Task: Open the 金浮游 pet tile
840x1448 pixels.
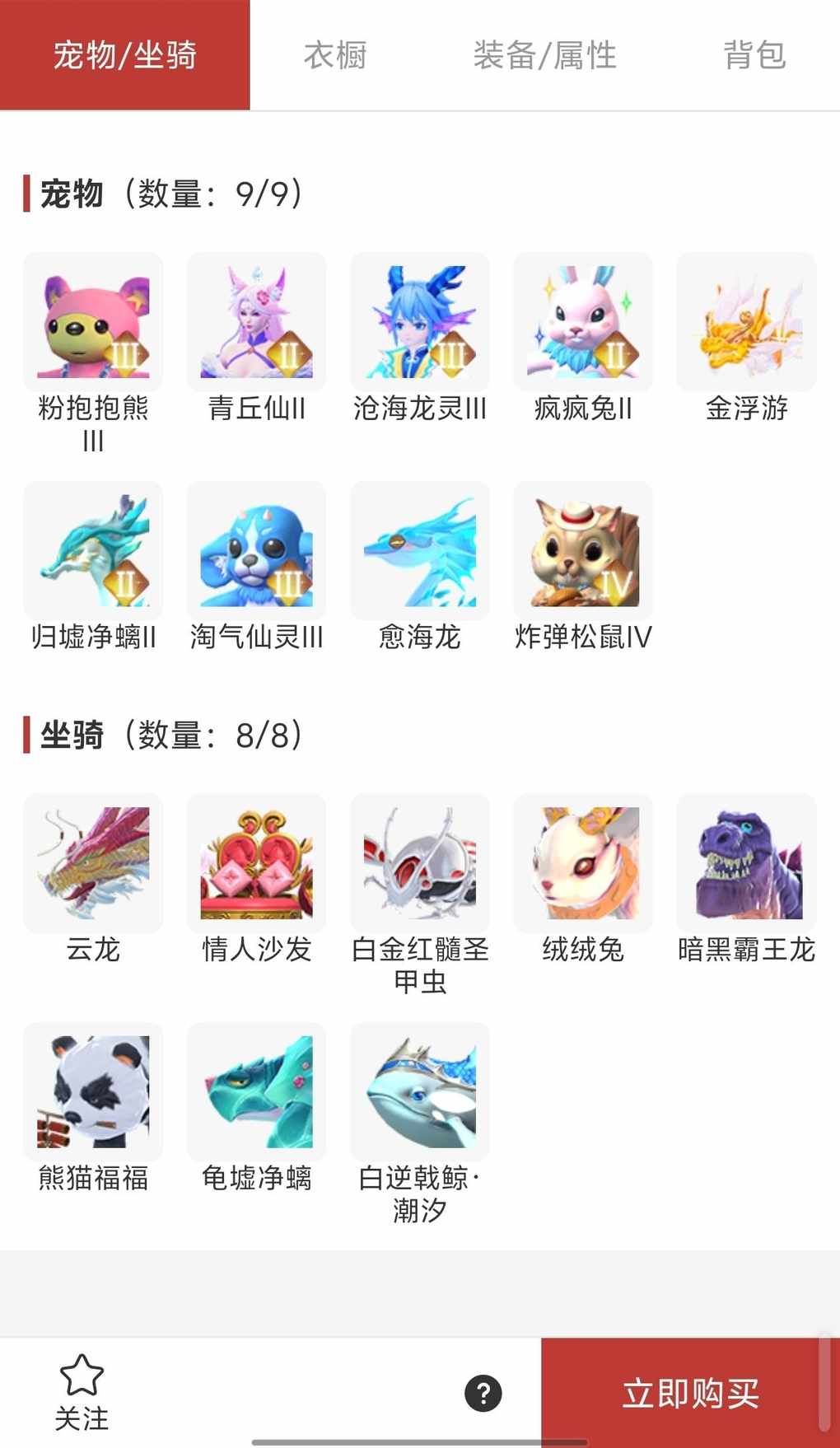Action: pos(746,322)
